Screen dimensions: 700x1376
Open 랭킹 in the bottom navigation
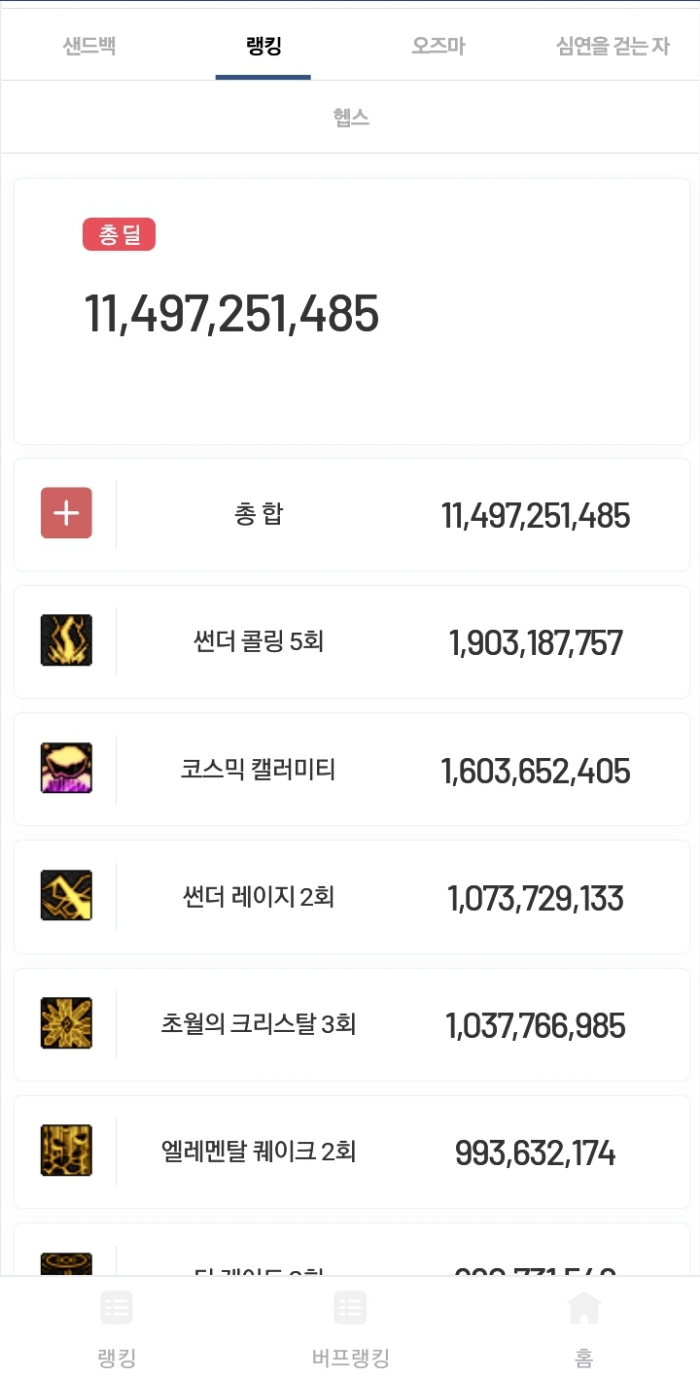[x=117, y=1327]
